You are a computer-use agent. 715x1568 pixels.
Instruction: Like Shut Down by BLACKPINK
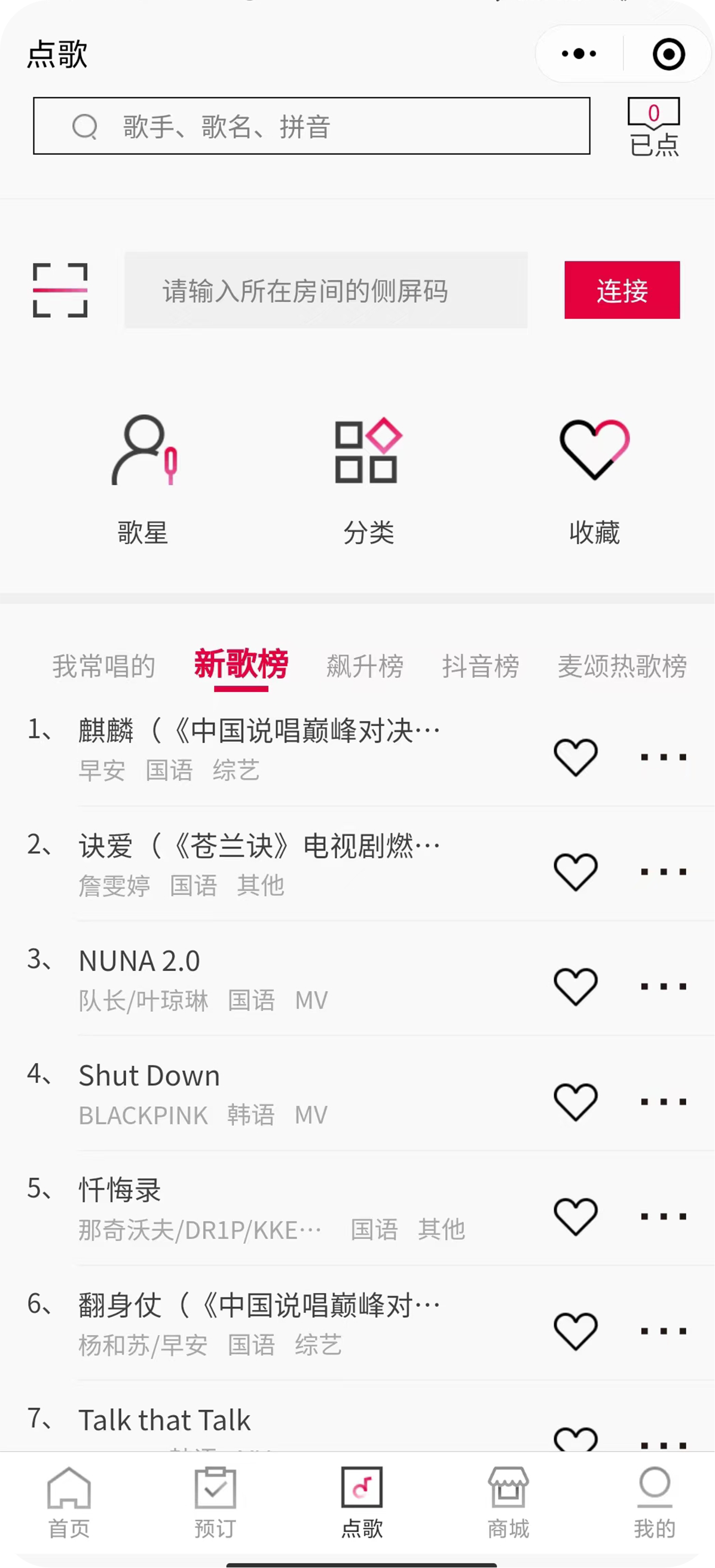pyautogui.click(x=576, y=1101)
